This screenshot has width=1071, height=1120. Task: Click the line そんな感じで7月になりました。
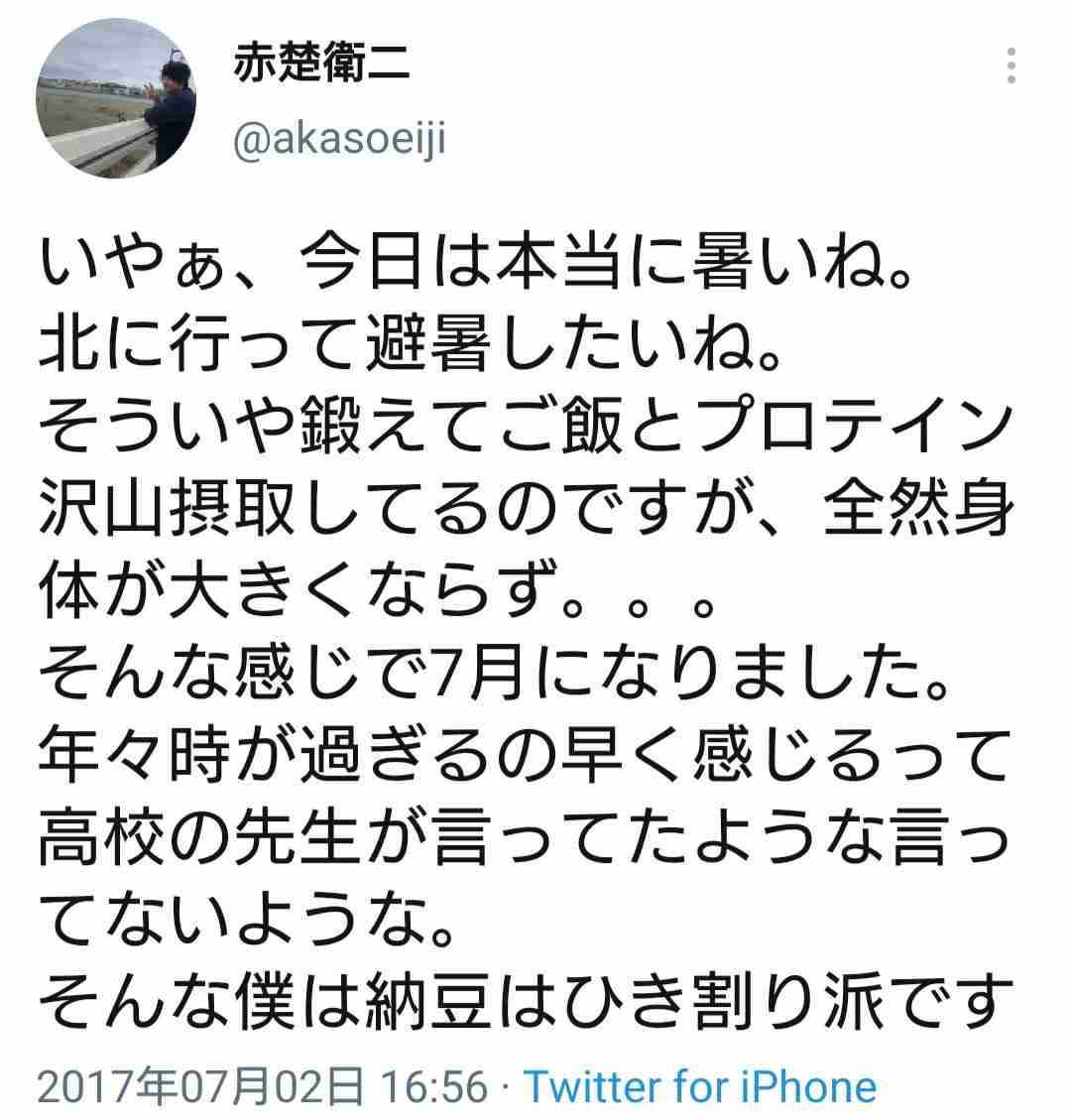[496, 667]
